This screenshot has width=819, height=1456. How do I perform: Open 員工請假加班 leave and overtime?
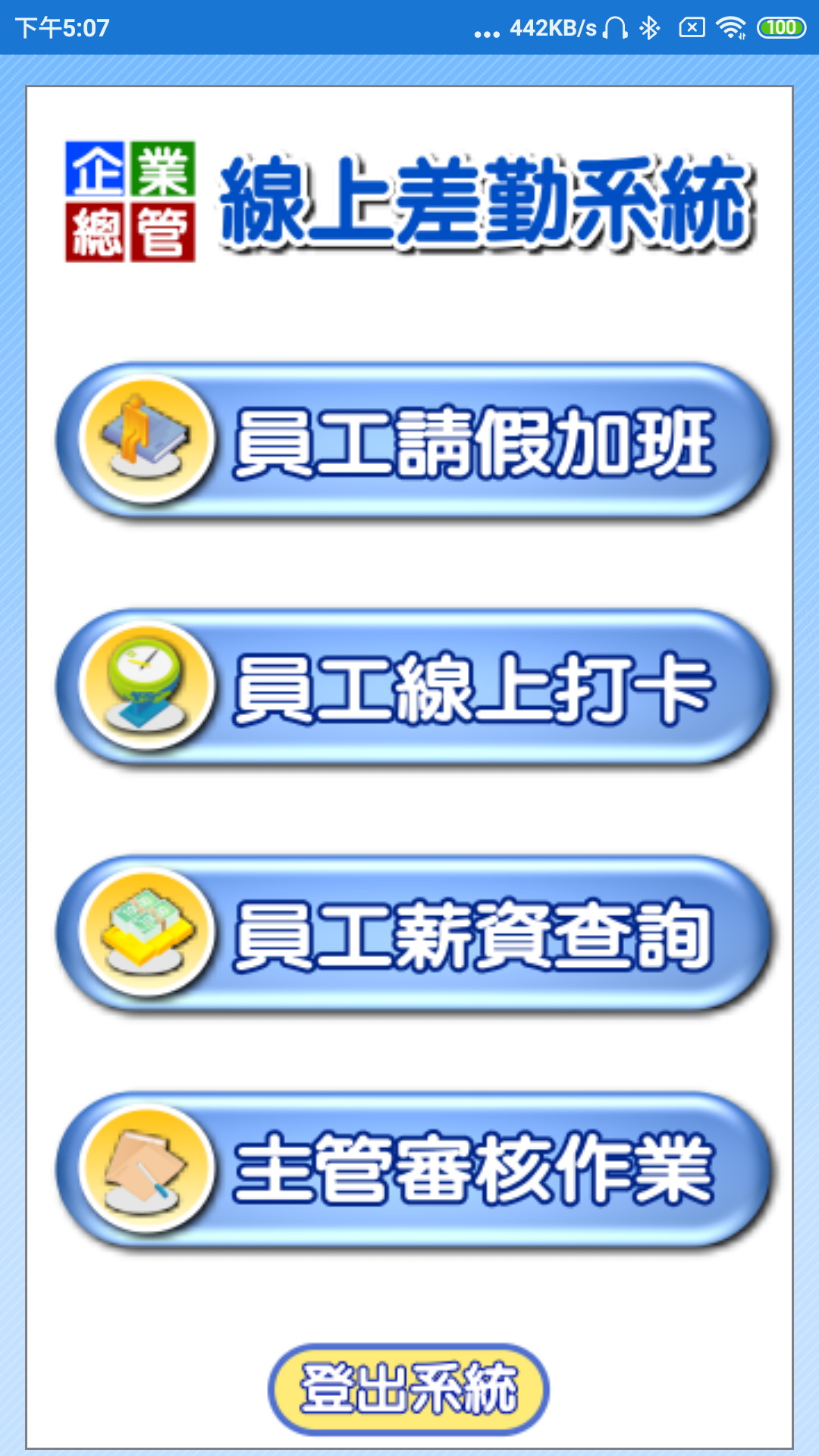pos(413,441)
